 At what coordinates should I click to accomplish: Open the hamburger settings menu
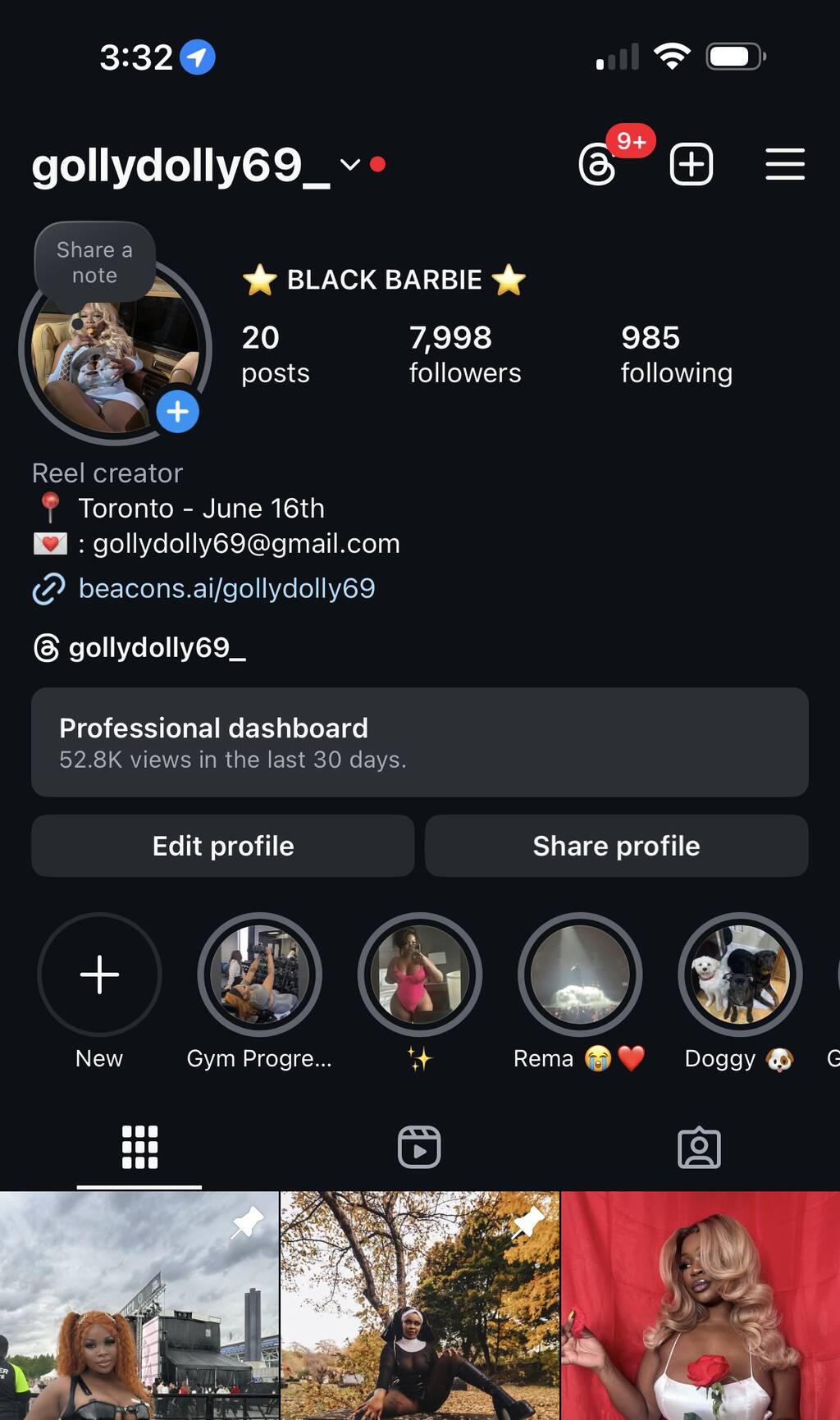(x=785, y=165)
